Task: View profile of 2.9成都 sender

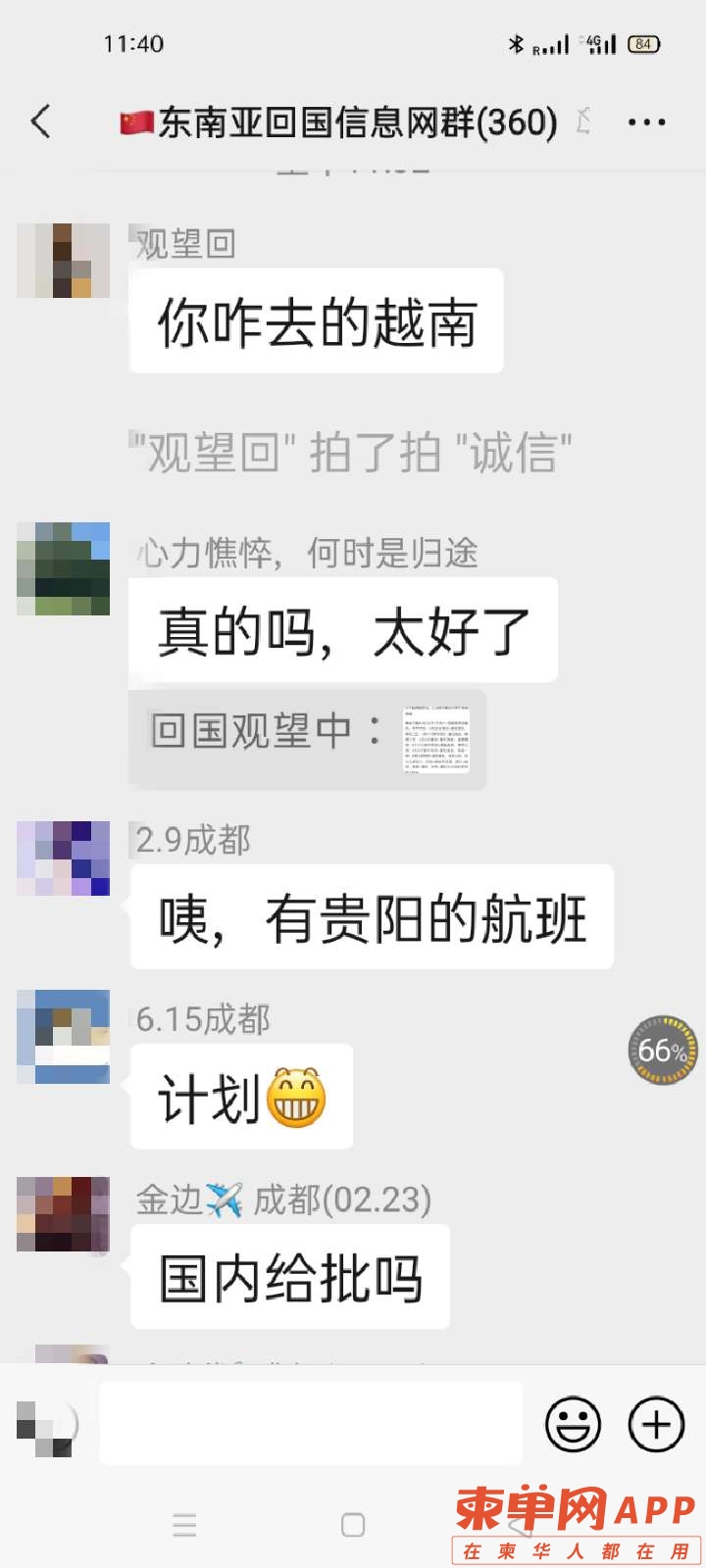Action: [64, 858]
